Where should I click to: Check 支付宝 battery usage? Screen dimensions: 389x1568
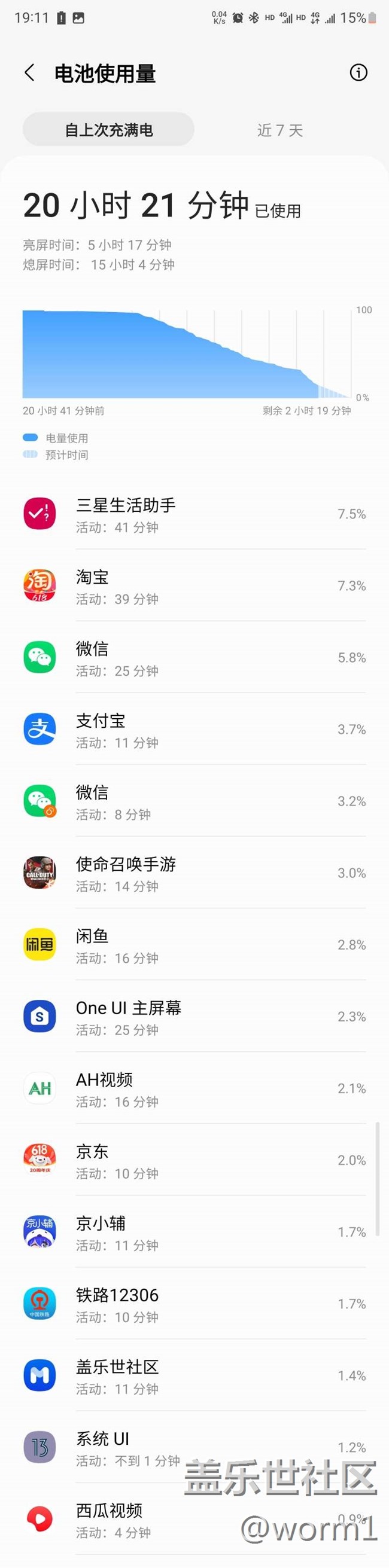click(x=195, y=730)
